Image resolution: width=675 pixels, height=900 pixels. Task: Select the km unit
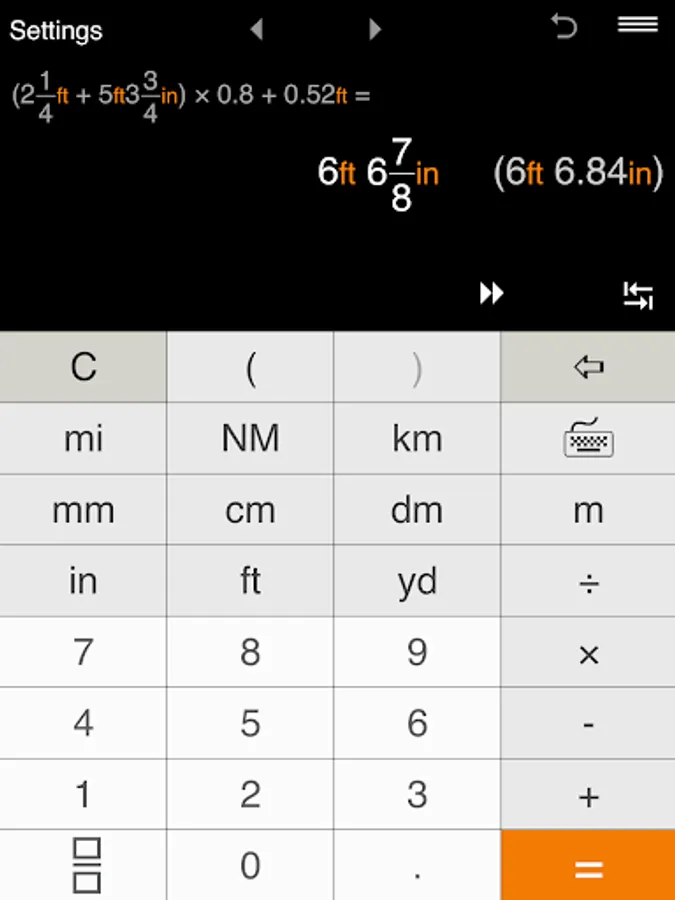[417, 439]
